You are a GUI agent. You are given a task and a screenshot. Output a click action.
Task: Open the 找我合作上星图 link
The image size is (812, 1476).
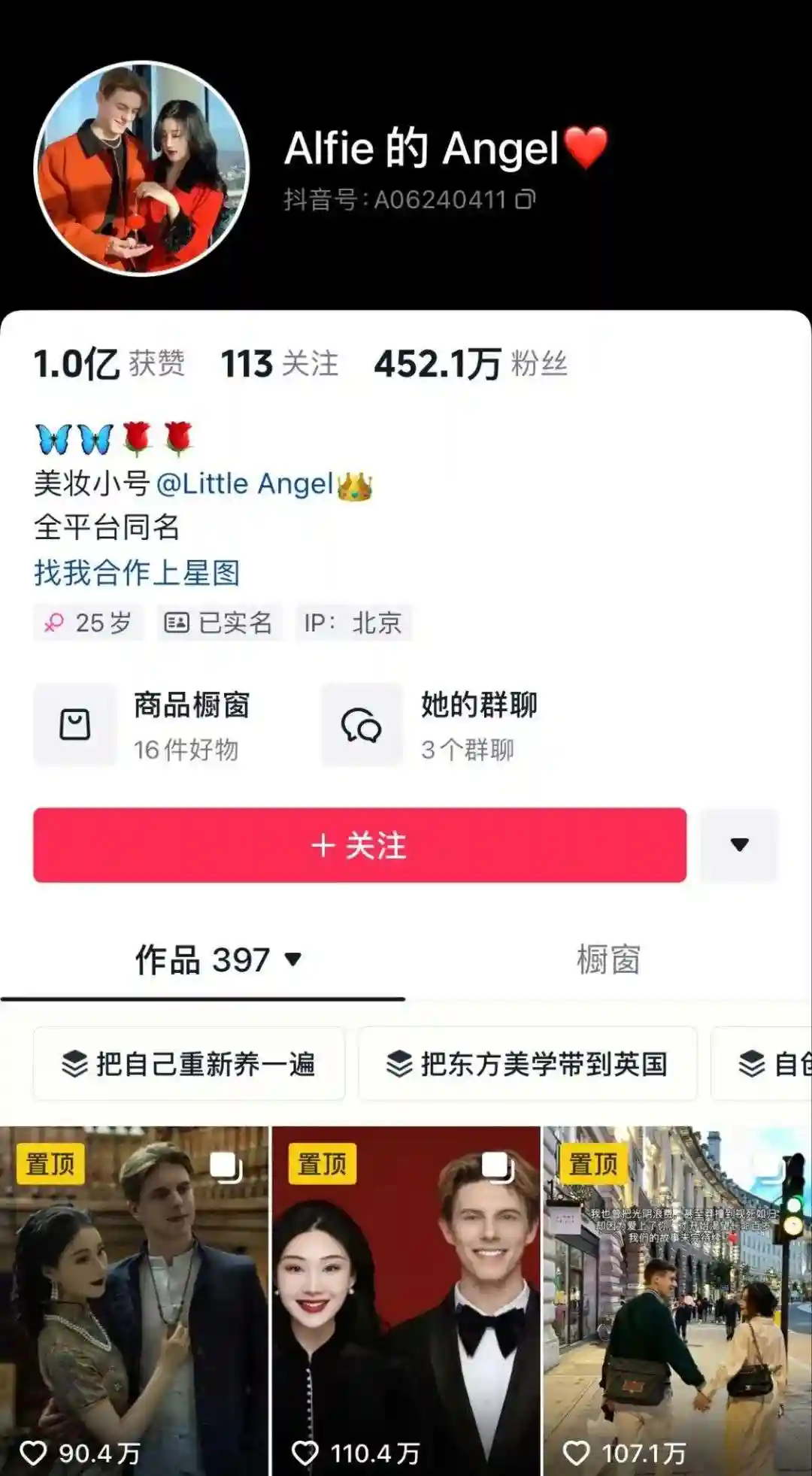137,573
